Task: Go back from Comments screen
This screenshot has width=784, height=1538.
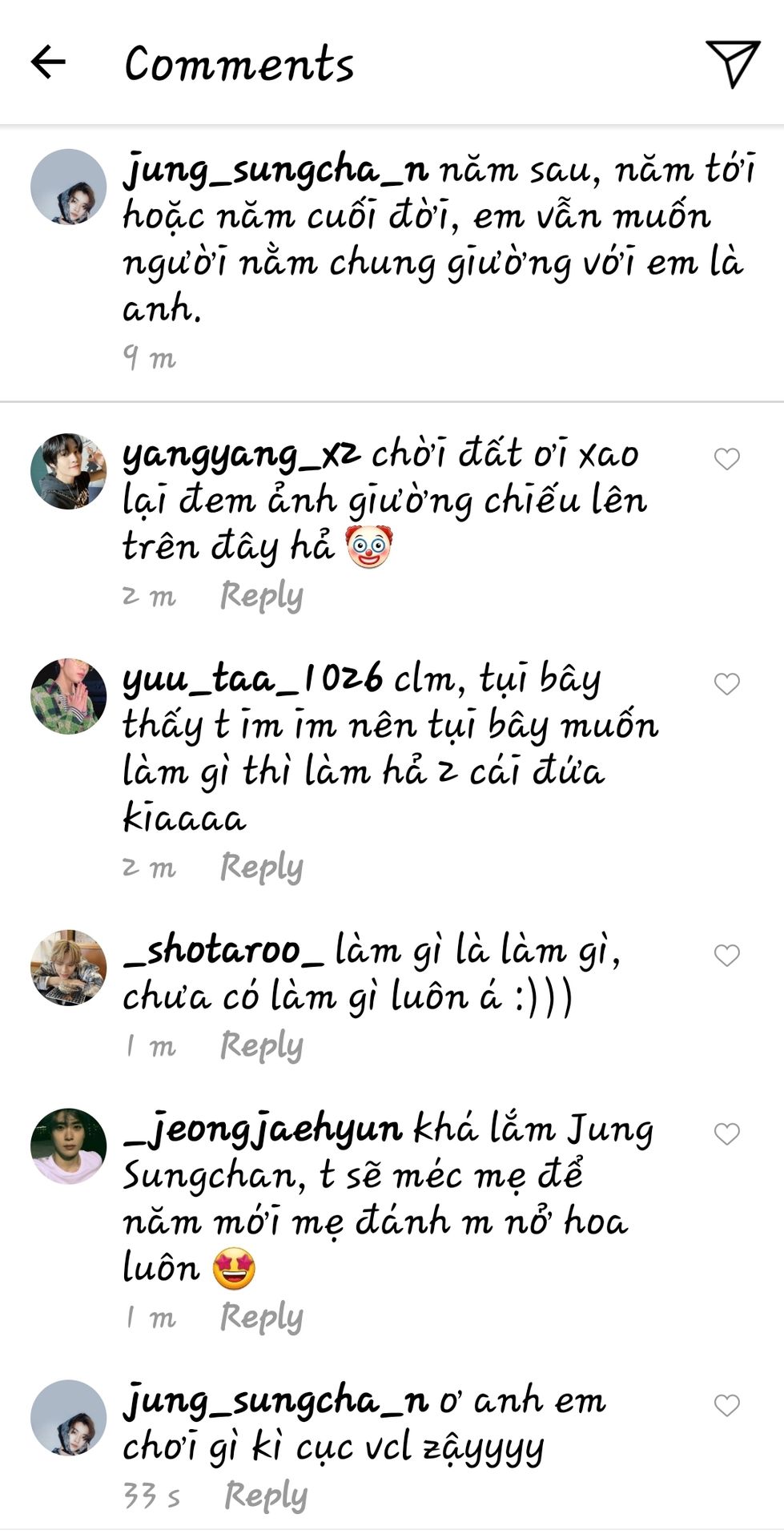Action: coord(48,62)
